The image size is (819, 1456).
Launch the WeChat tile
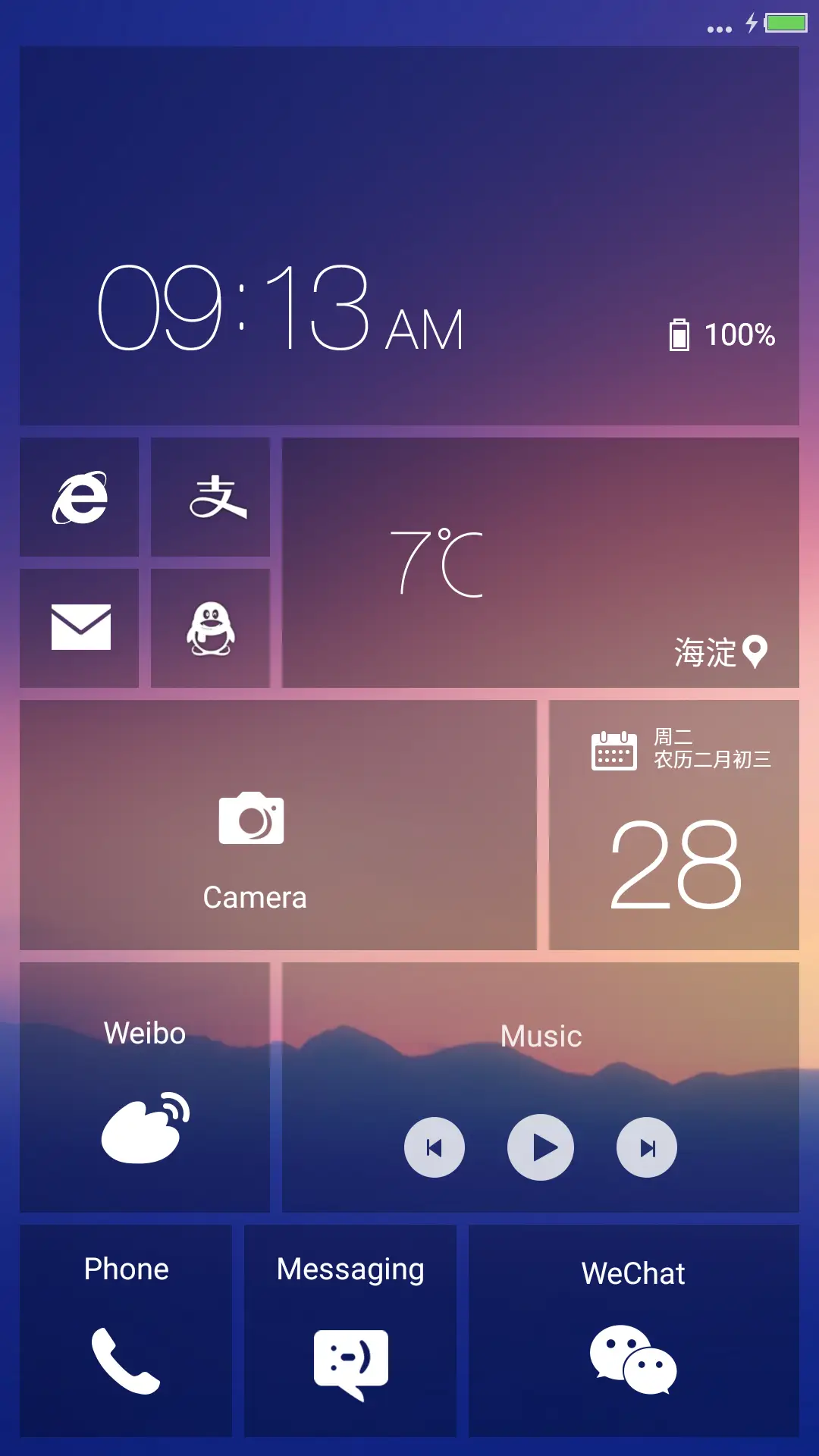(x=633, y=1331)
